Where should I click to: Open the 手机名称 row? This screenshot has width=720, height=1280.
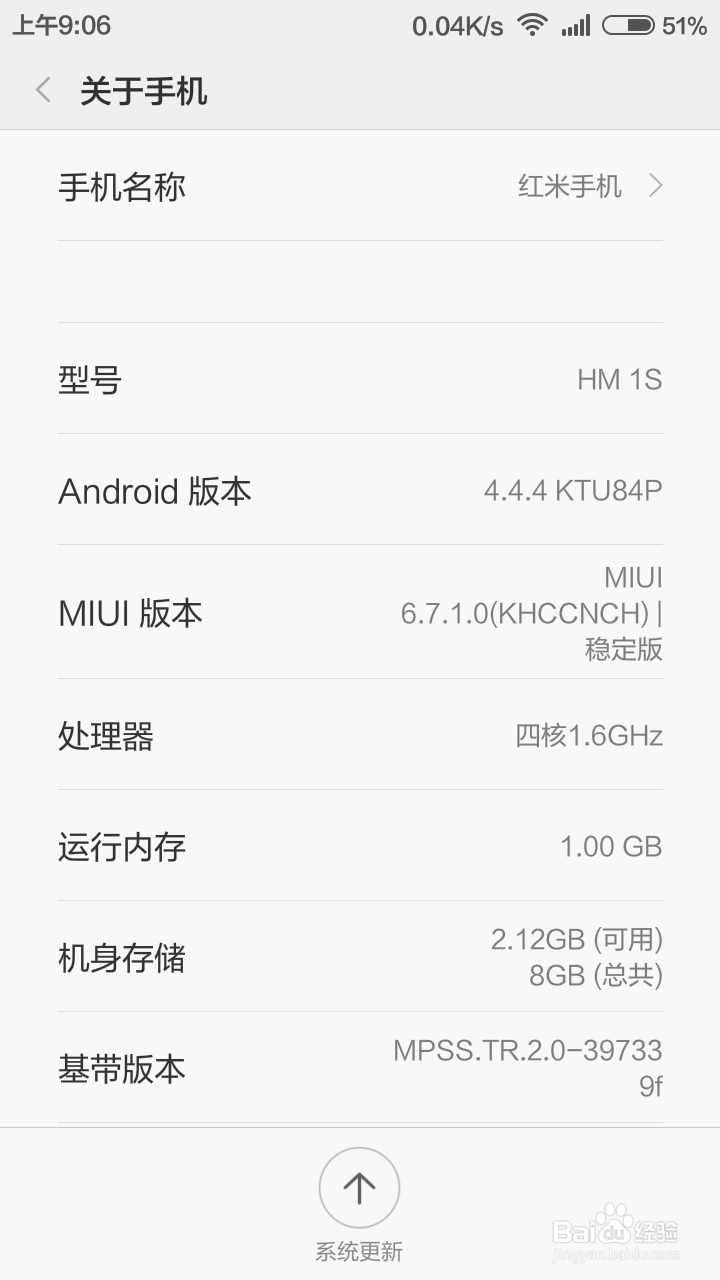tap(360, 186)
